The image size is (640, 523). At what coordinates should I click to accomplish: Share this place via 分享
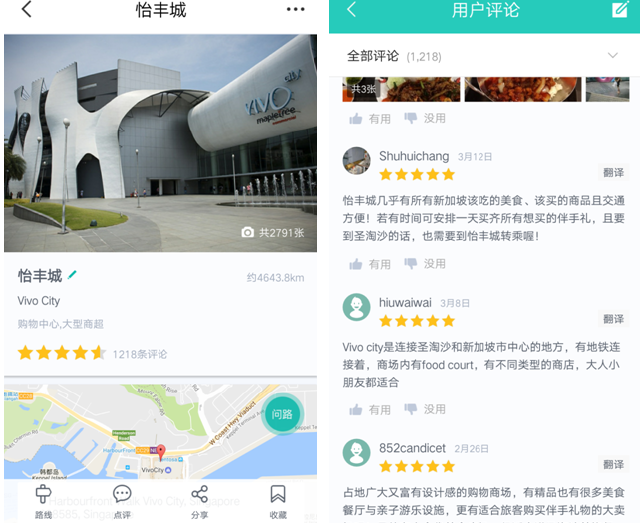[200, 500]
